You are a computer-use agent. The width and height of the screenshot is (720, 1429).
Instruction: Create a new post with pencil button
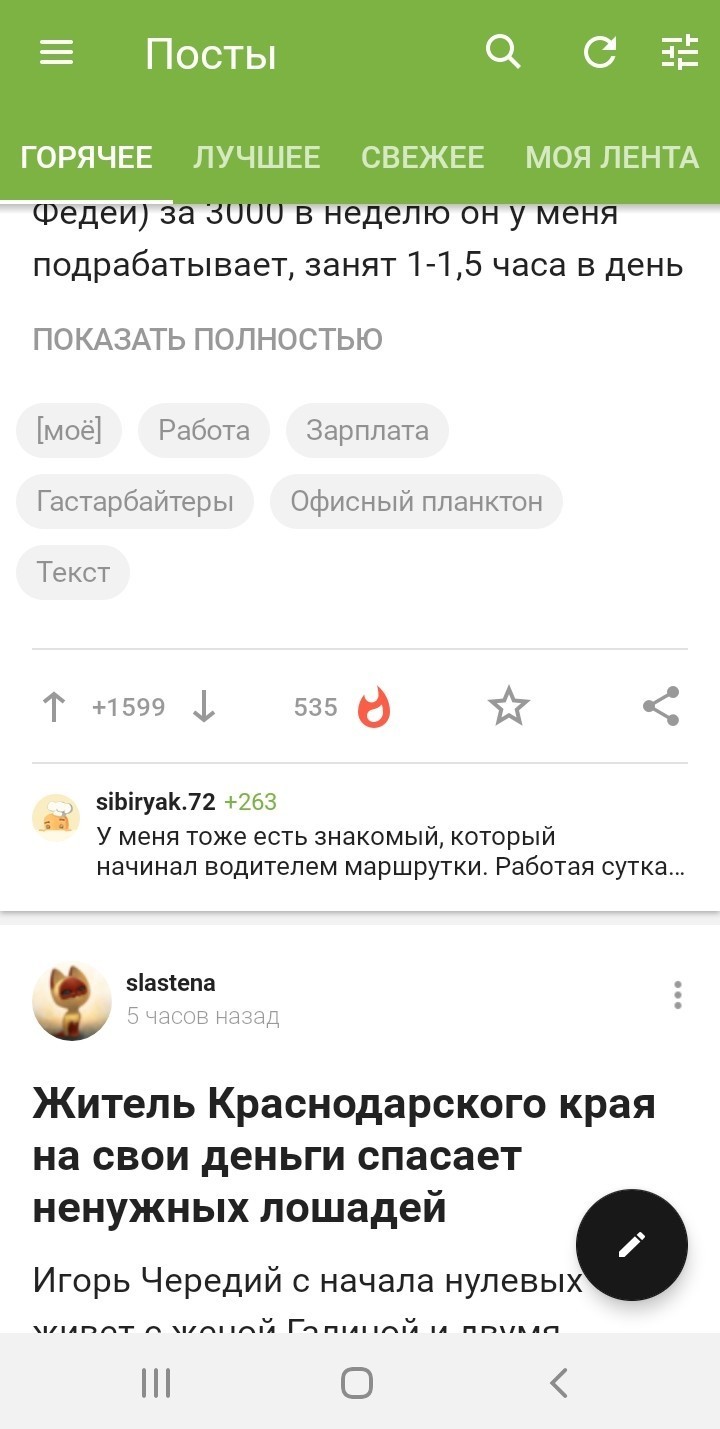pyautogui.click(x=631, y=1244)
